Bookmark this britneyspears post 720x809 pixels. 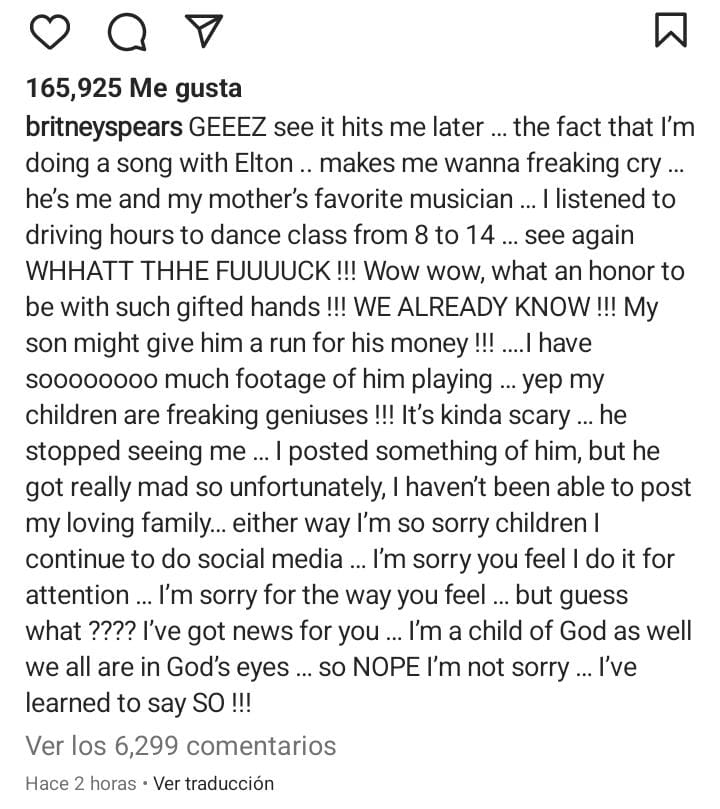click(x=670, y=30)
